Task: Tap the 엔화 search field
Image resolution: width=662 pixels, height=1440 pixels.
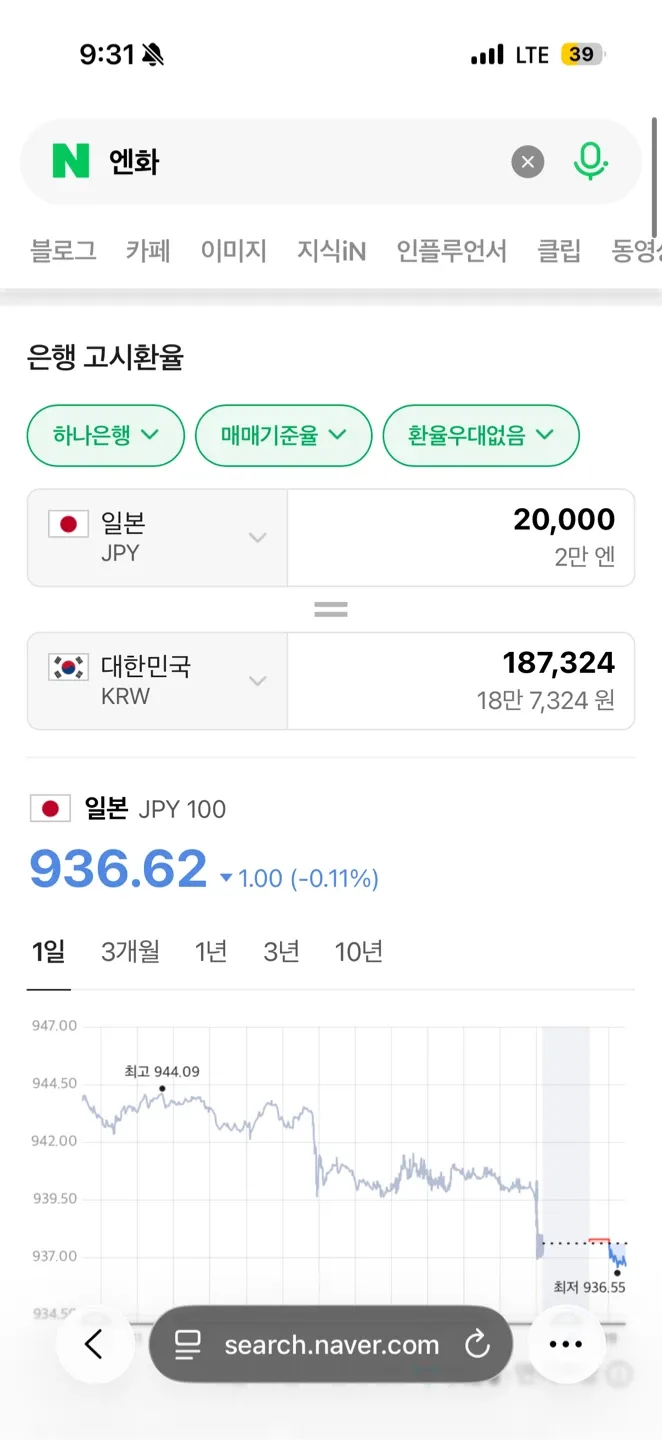Action: 300,162
